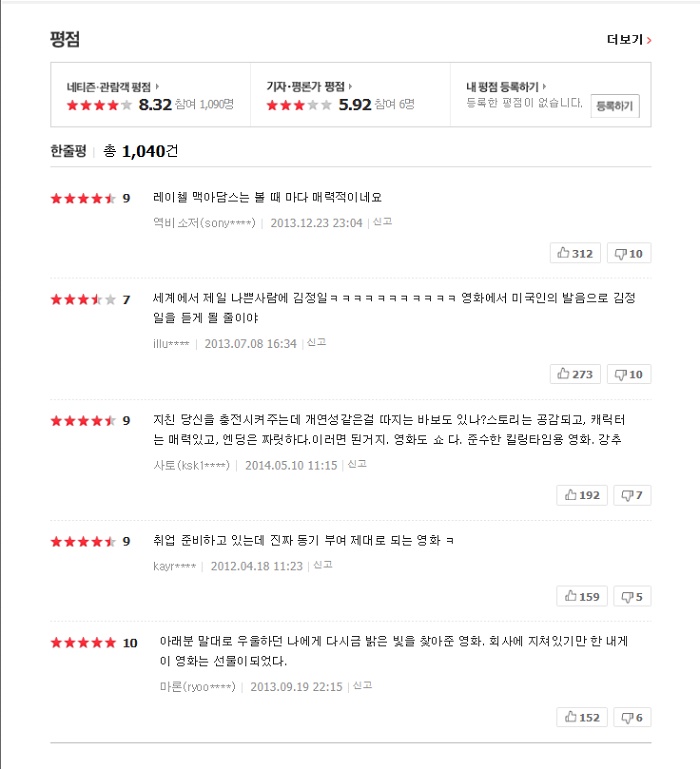Report 마론(ryoo****)'s review
The width and height of the screenshot is (700, 769).
pyautogui.click(x=362, y=686)
